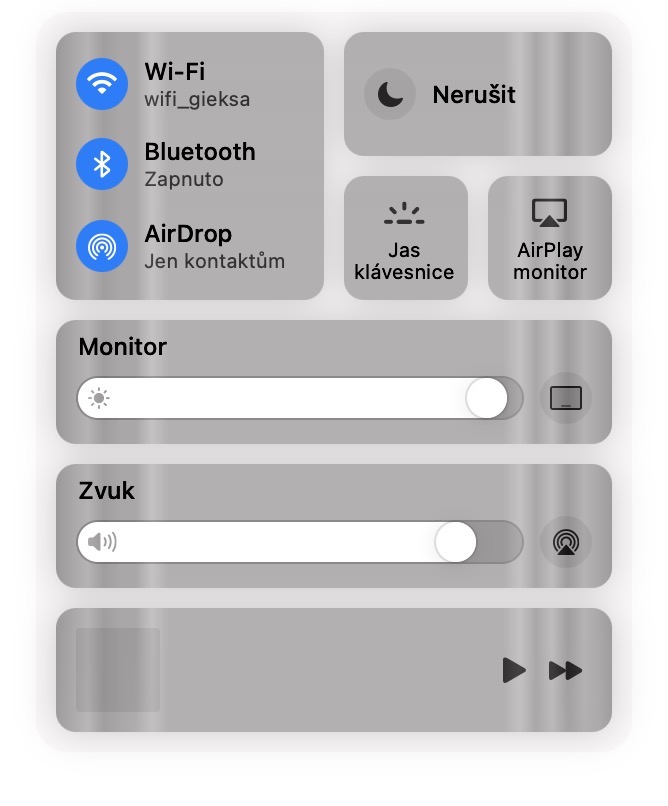
Task: Open the now playing artwork tile
Action: pos(118,669)
